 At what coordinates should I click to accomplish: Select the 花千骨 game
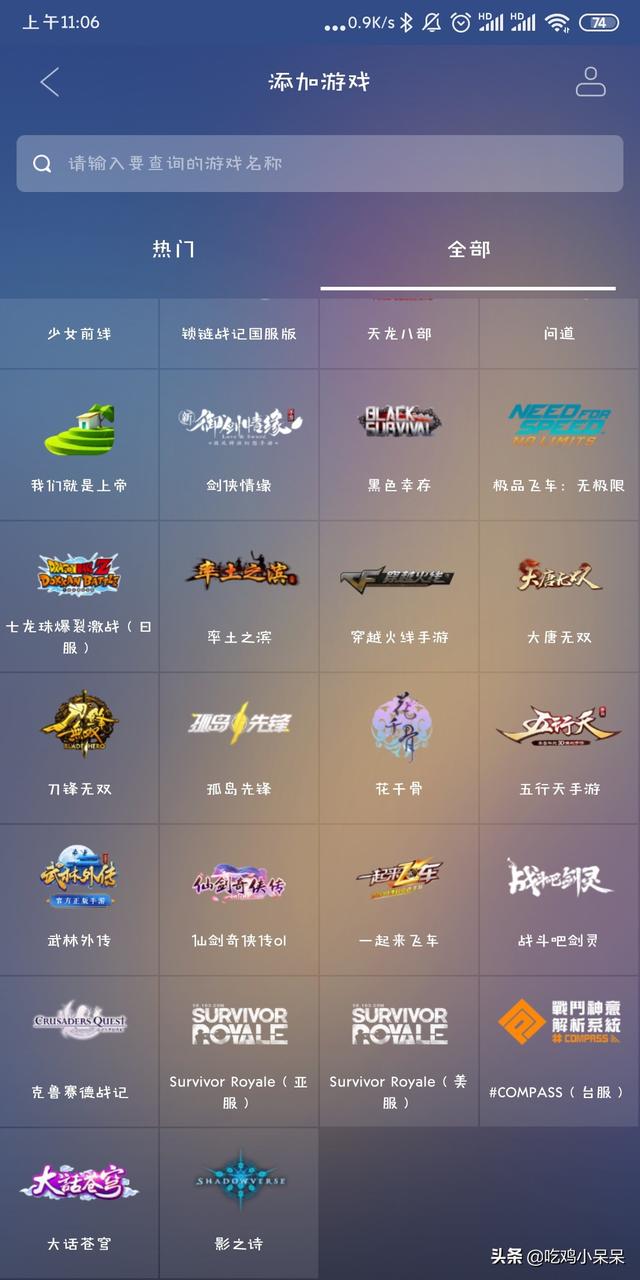(x=399, y=748)
